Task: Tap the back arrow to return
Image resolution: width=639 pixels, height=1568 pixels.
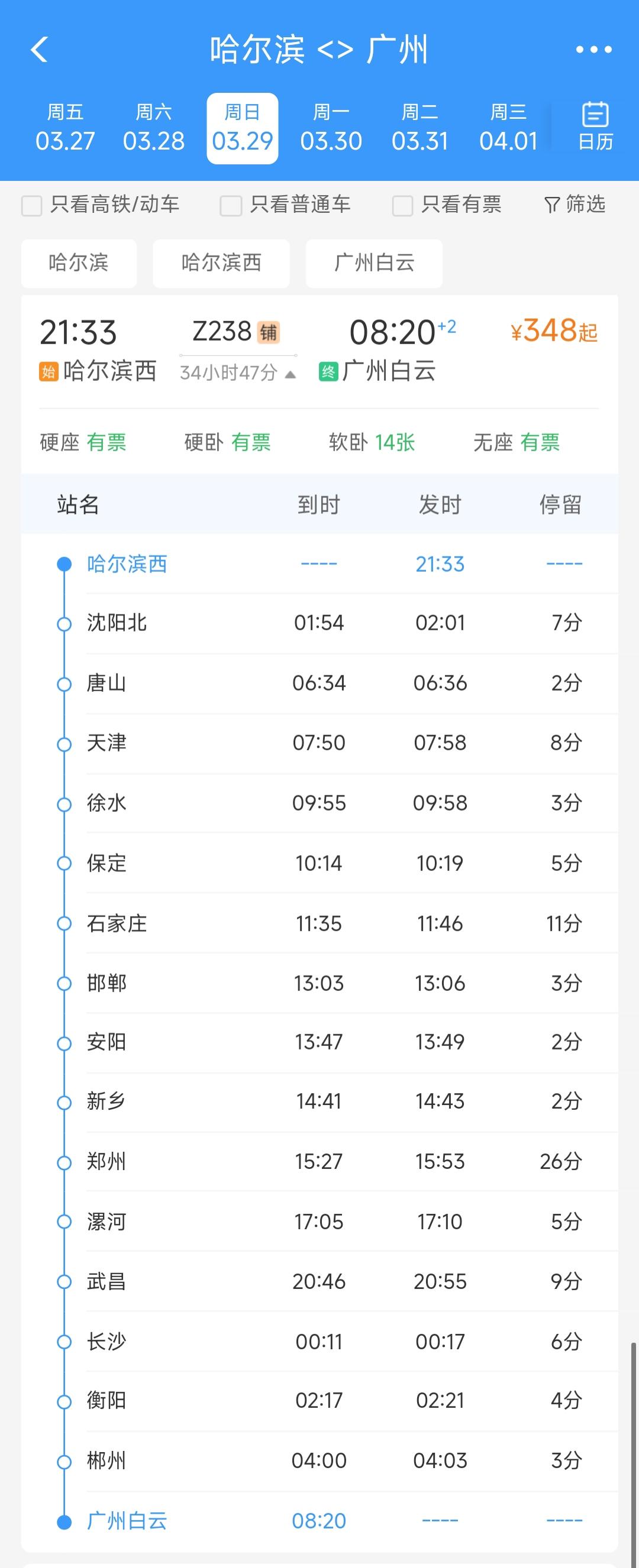Action: [x=40, y=50]
